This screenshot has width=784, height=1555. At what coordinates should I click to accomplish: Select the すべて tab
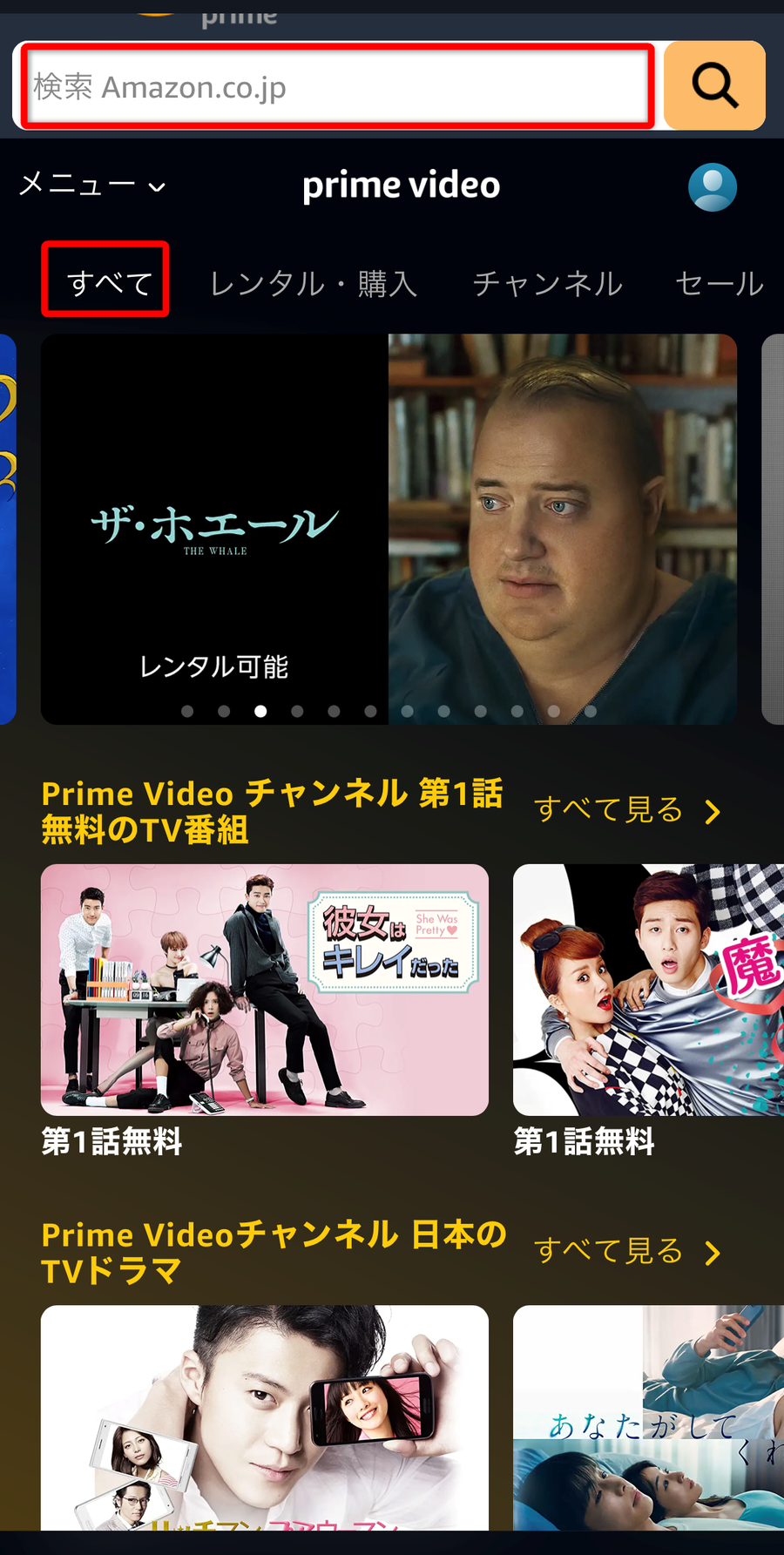[x=105, y=281]
